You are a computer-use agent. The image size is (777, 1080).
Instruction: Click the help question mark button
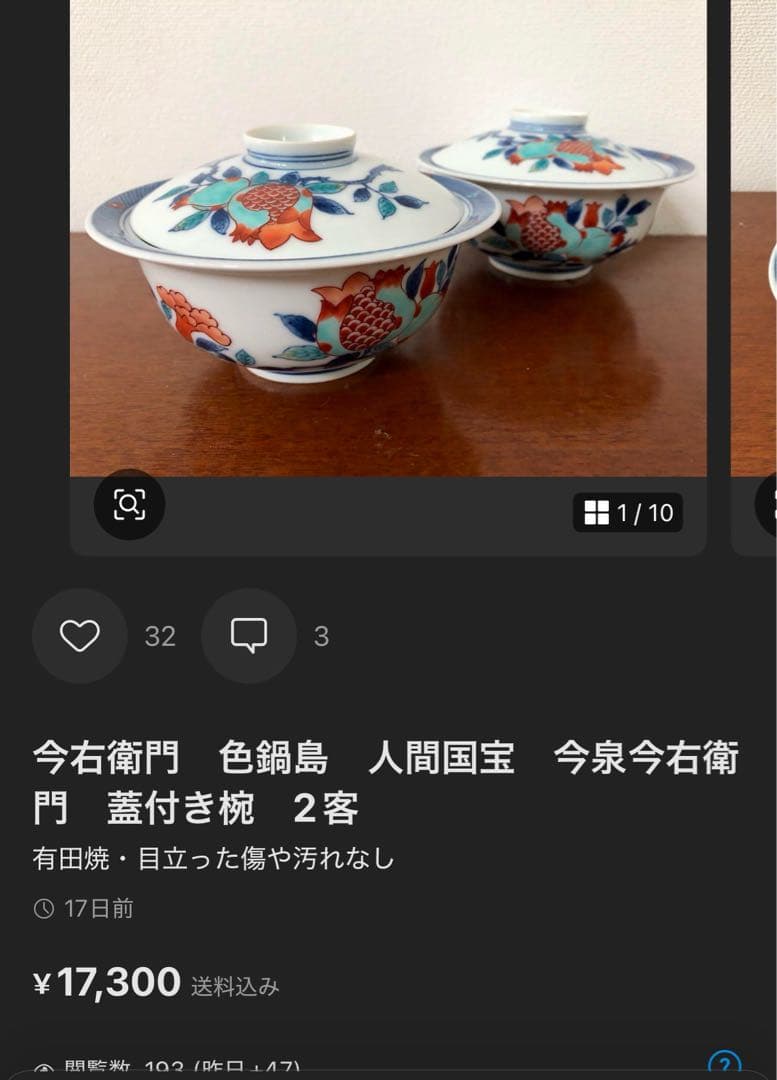(x=723, y=1065)
